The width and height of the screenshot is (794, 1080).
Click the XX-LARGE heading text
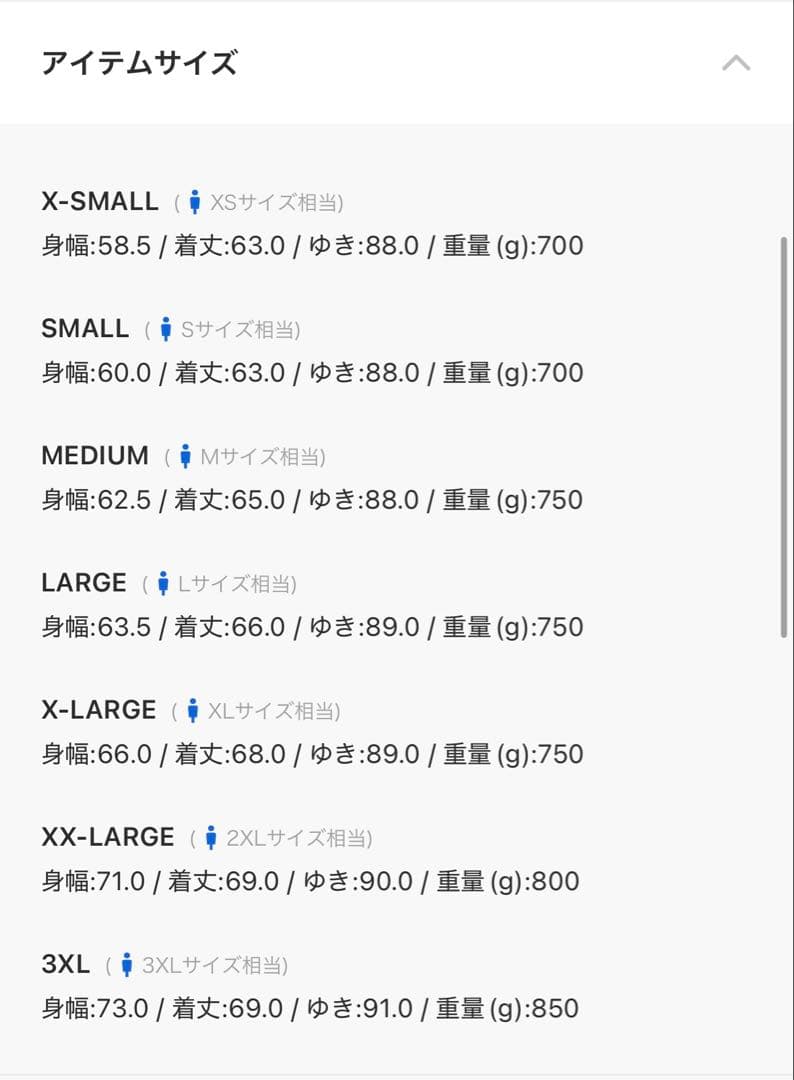click(107, 835)
